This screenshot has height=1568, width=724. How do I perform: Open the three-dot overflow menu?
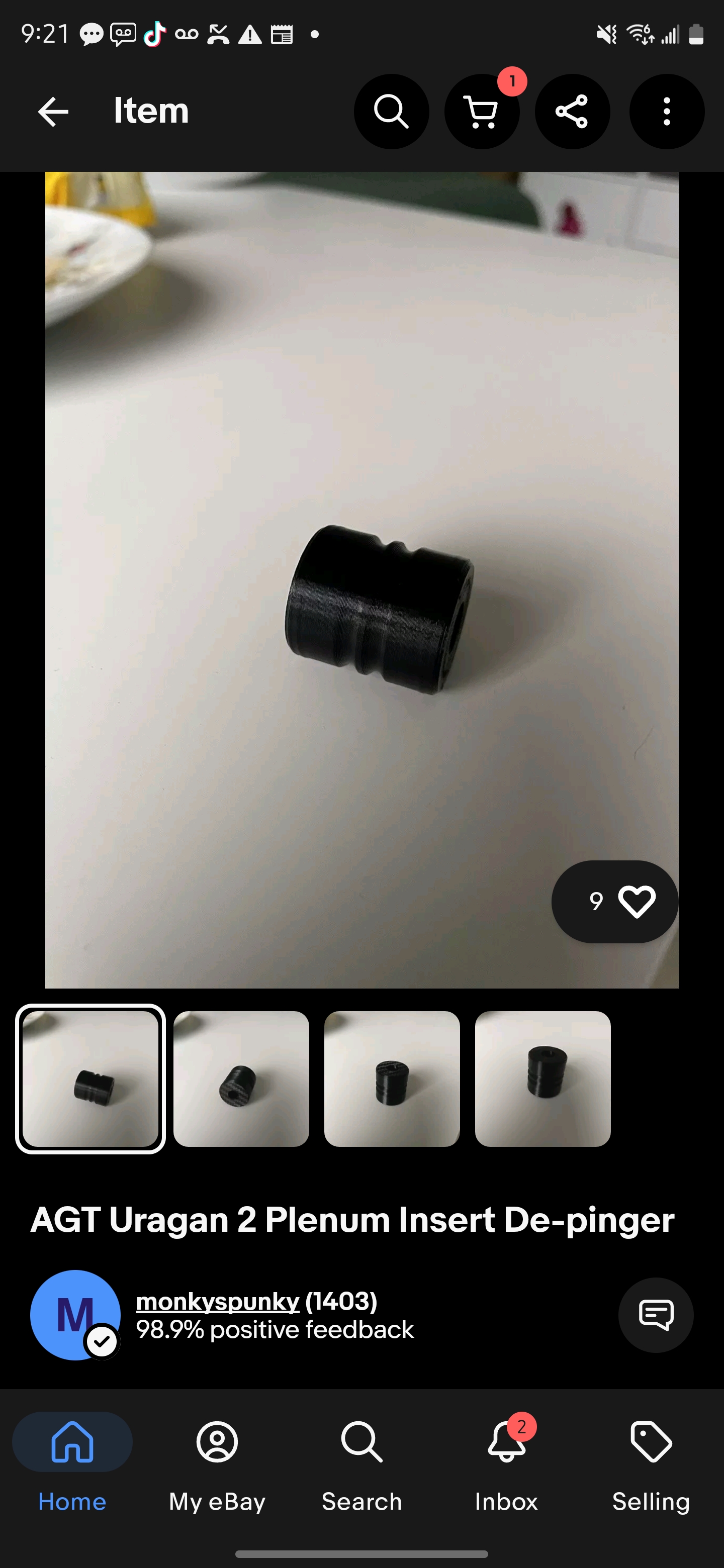(x=667, y=112)
